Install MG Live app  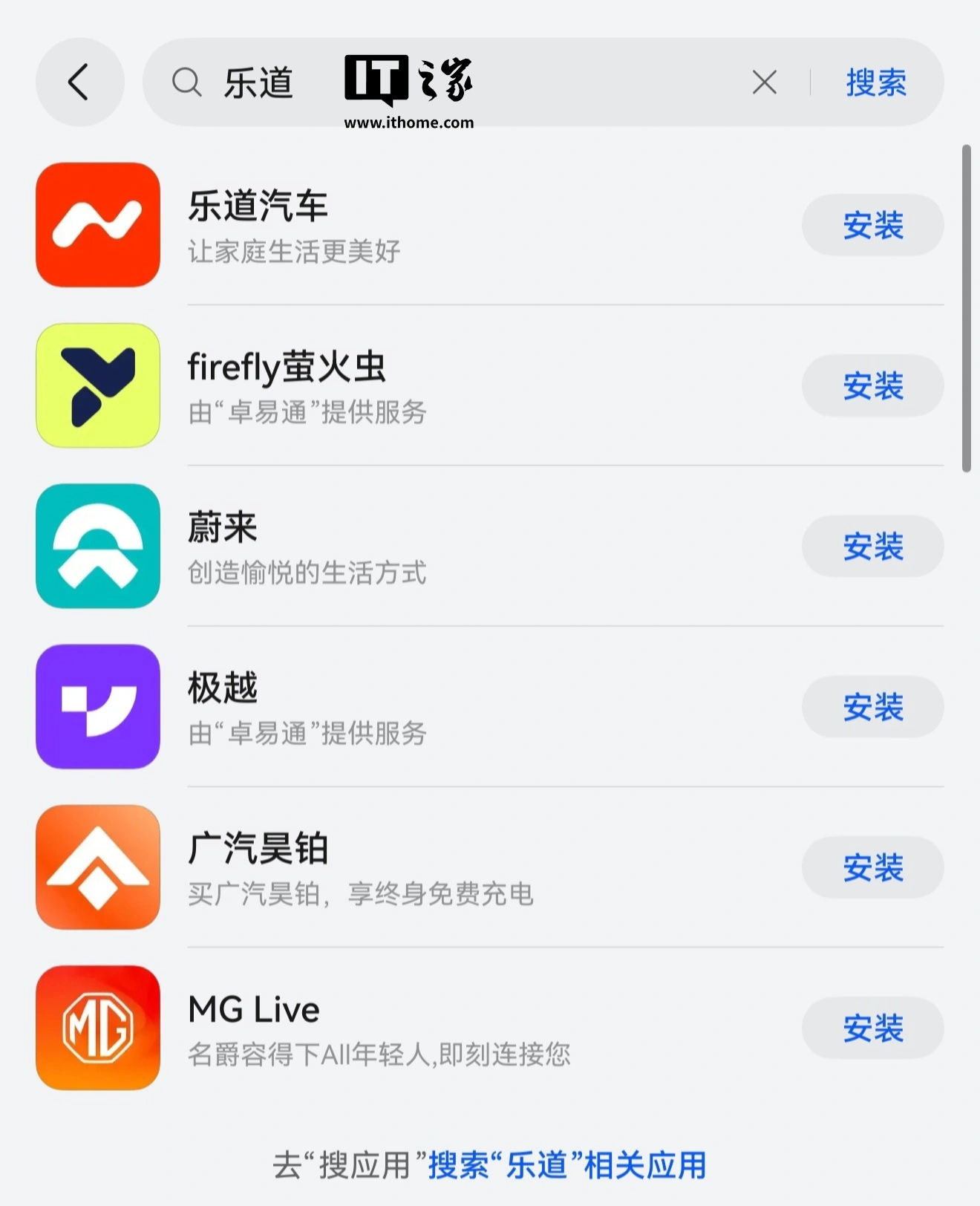(872, 1028)
